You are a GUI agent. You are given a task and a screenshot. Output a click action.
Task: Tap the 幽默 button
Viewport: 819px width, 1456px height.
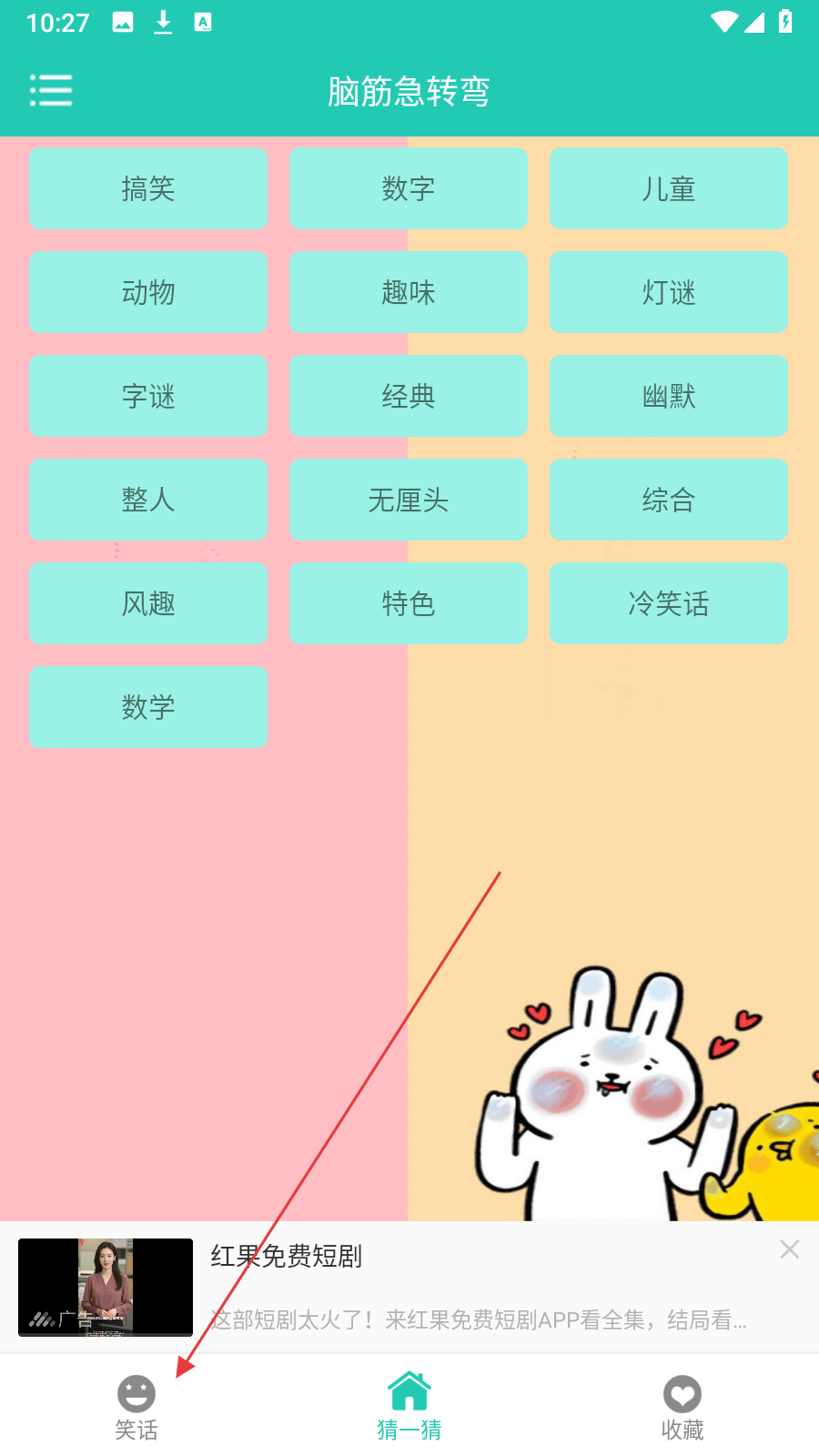(669, 396)
